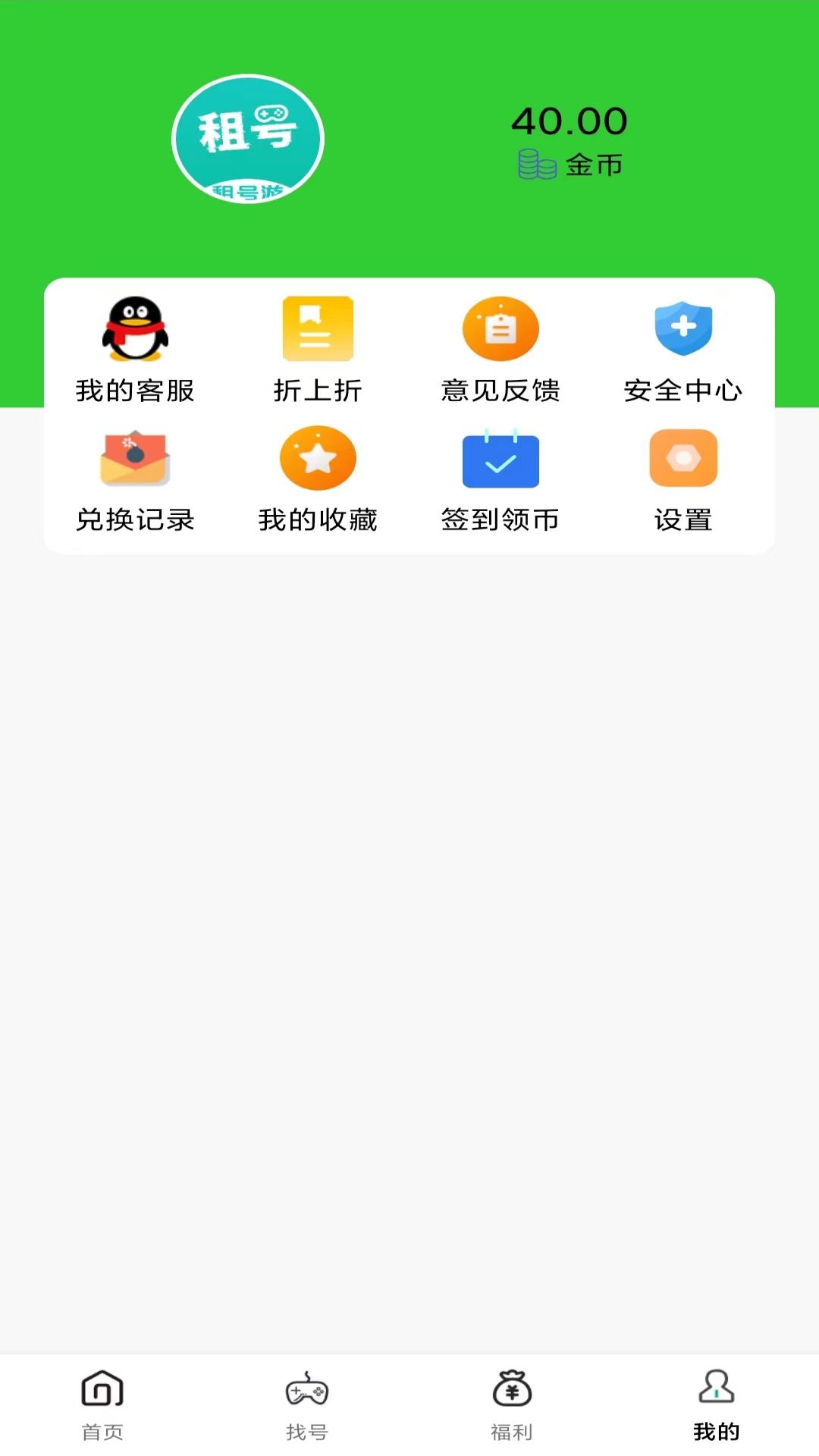Open 我的收藏 favorites
This screenshot has width=819, height=1456.
tap(318, 479)
